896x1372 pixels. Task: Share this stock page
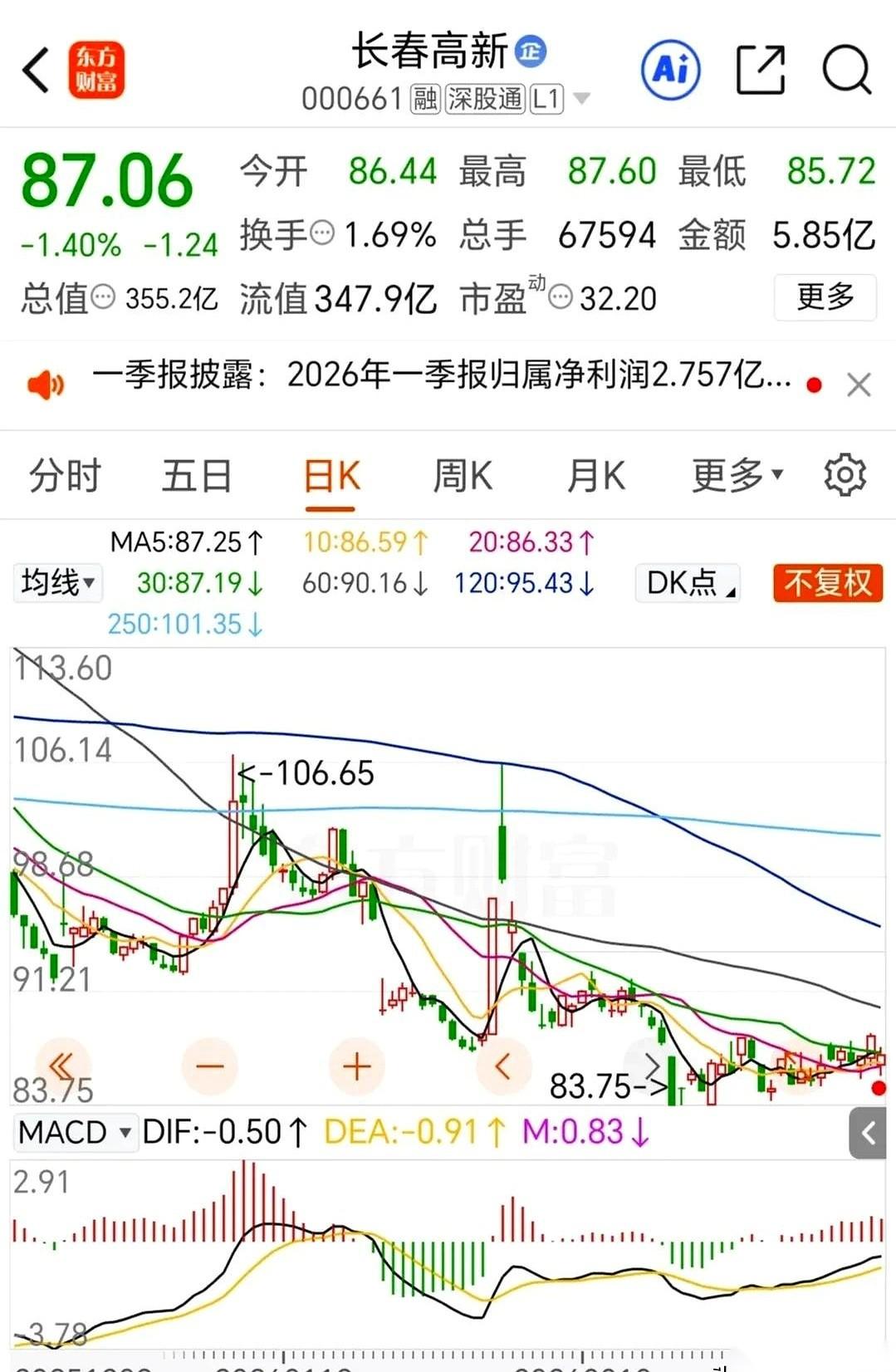pyautogui.click(x=761, y=70)
